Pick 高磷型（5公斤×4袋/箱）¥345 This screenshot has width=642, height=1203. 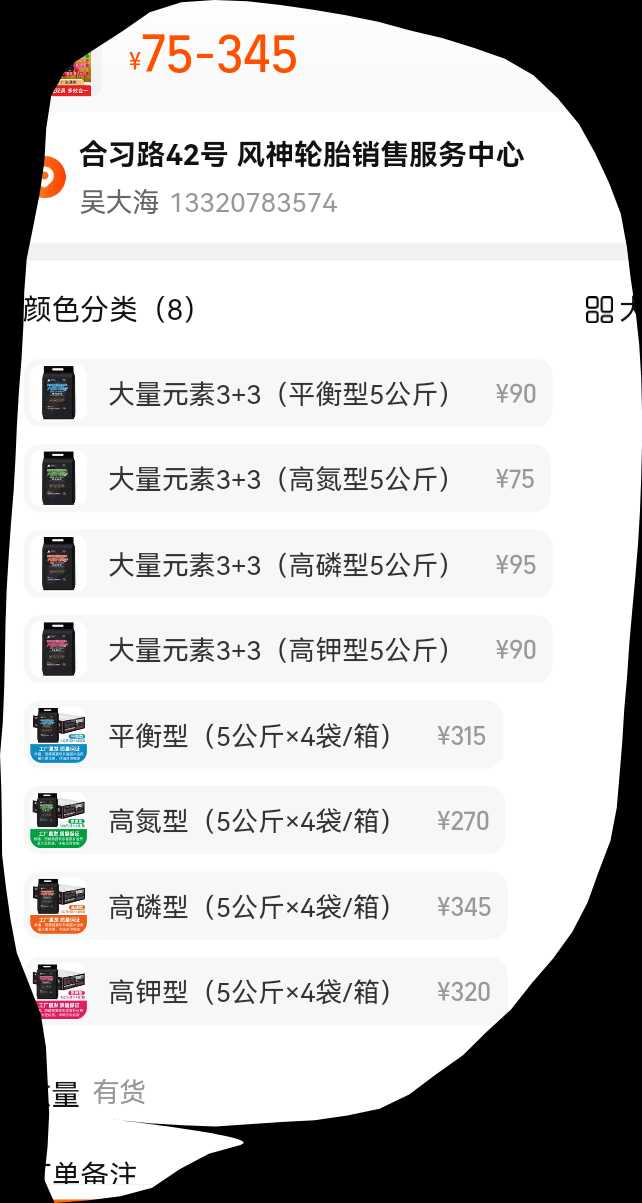[266, 907]
